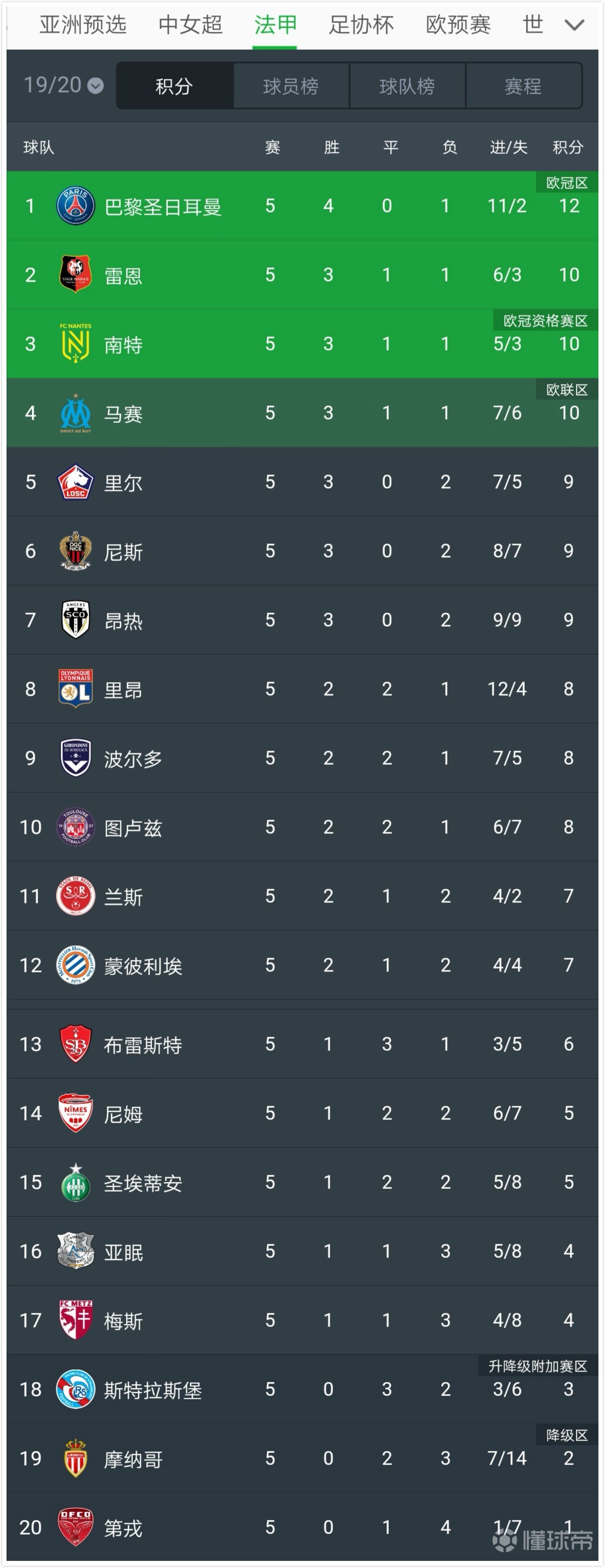
Task: Click the 马赛 team crest
Action: (x=75, y=412)
